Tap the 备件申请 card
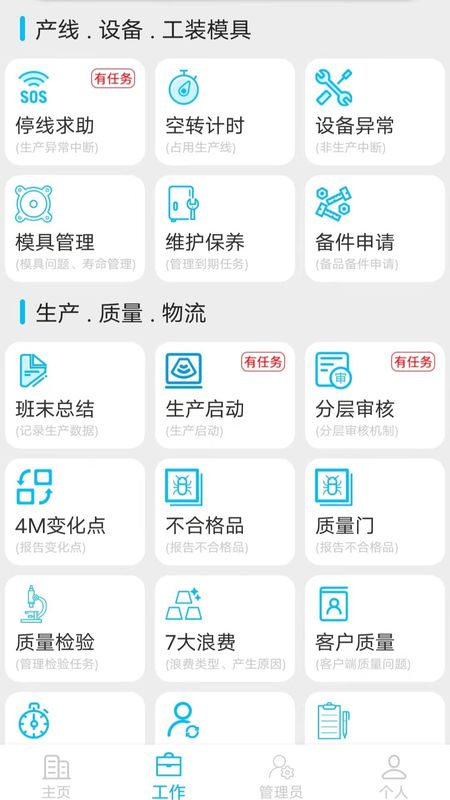Screen dimensions: 450x800 [x=375, y=229]
